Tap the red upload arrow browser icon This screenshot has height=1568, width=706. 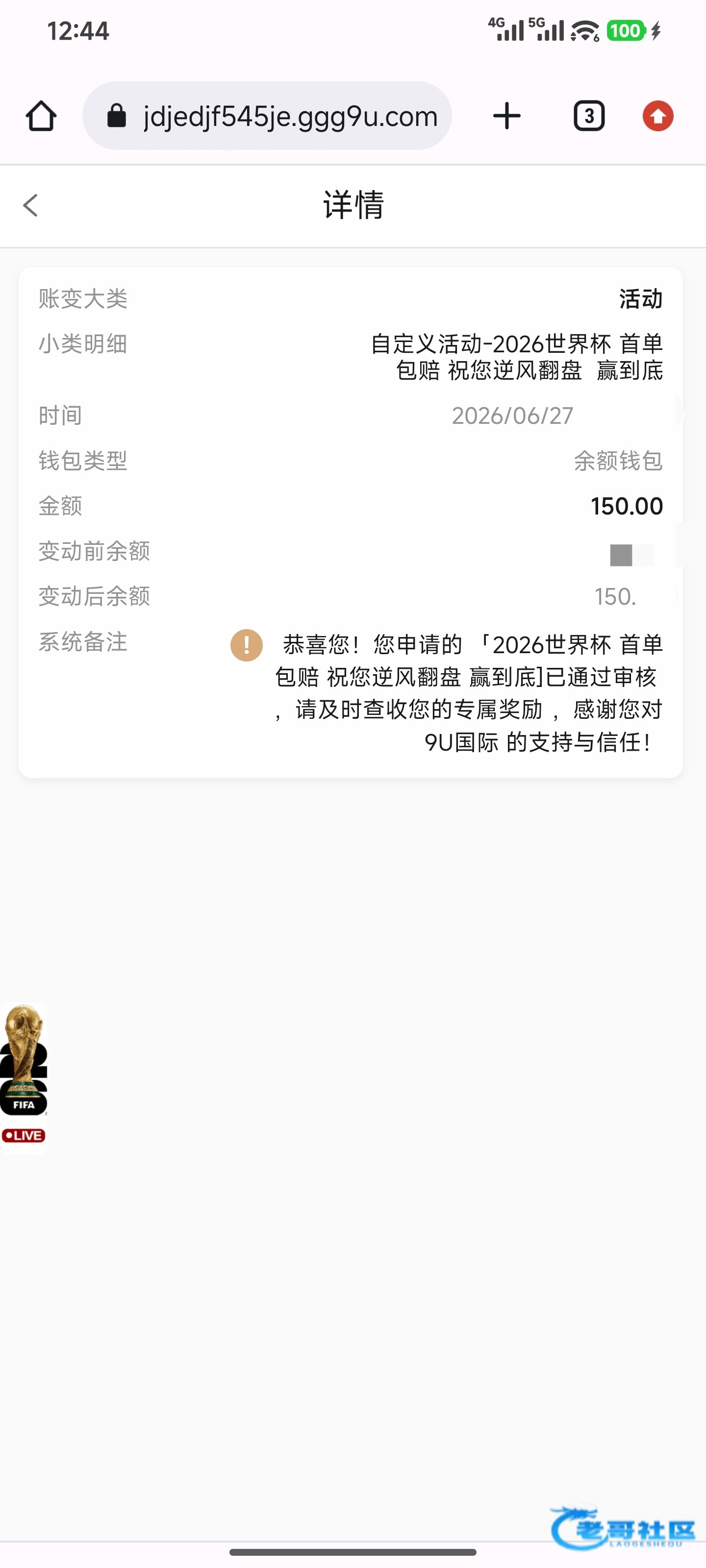[x=658, y=116]
